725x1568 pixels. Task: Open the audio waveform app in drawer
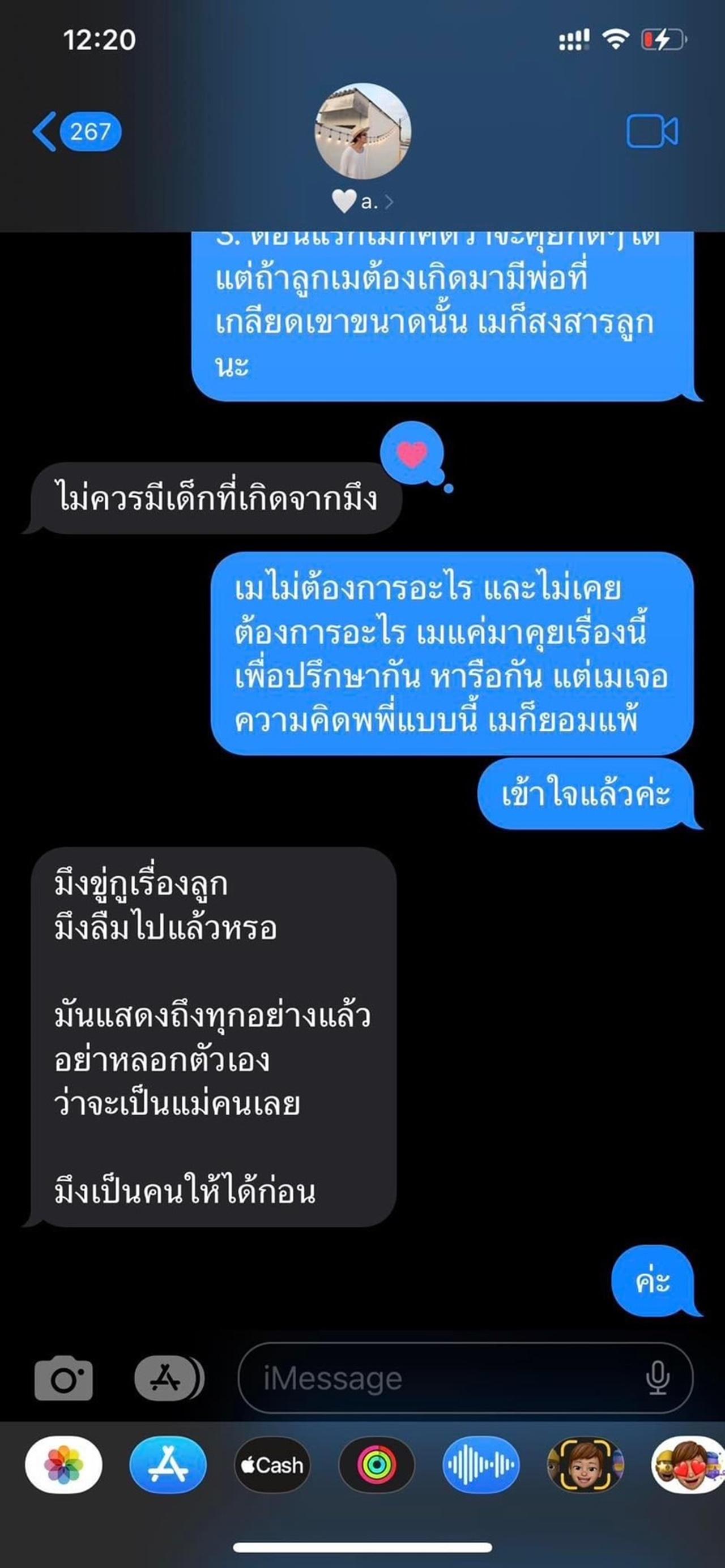click(x=481, y=1464)
